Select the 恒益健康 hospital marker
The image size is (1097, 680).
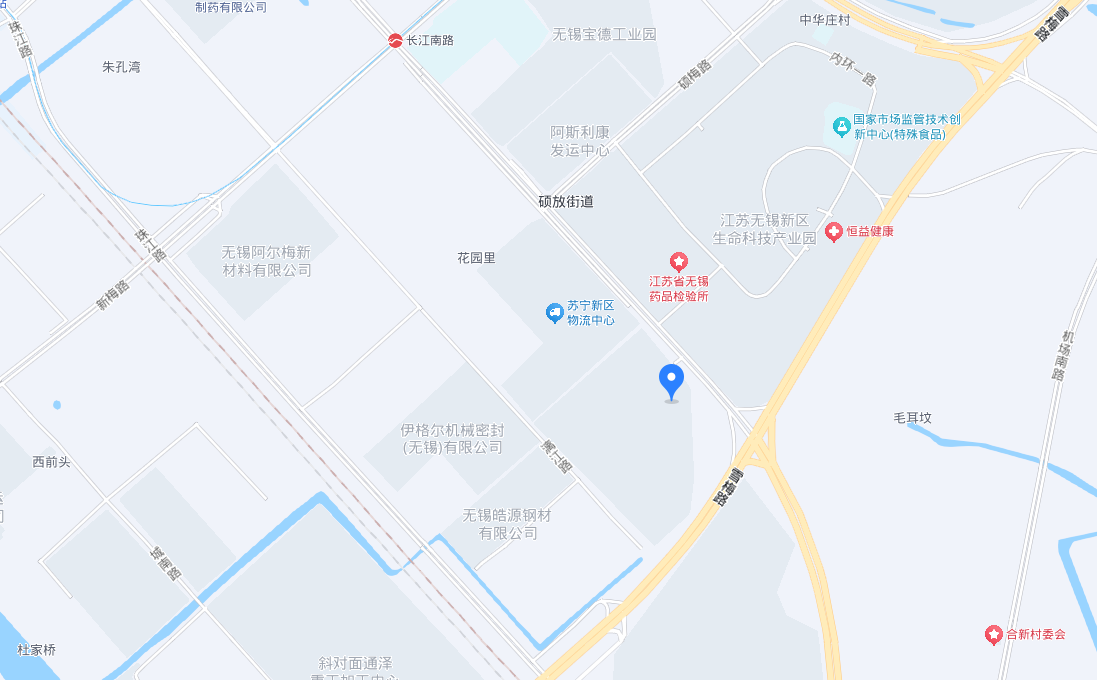pos(833,232)
